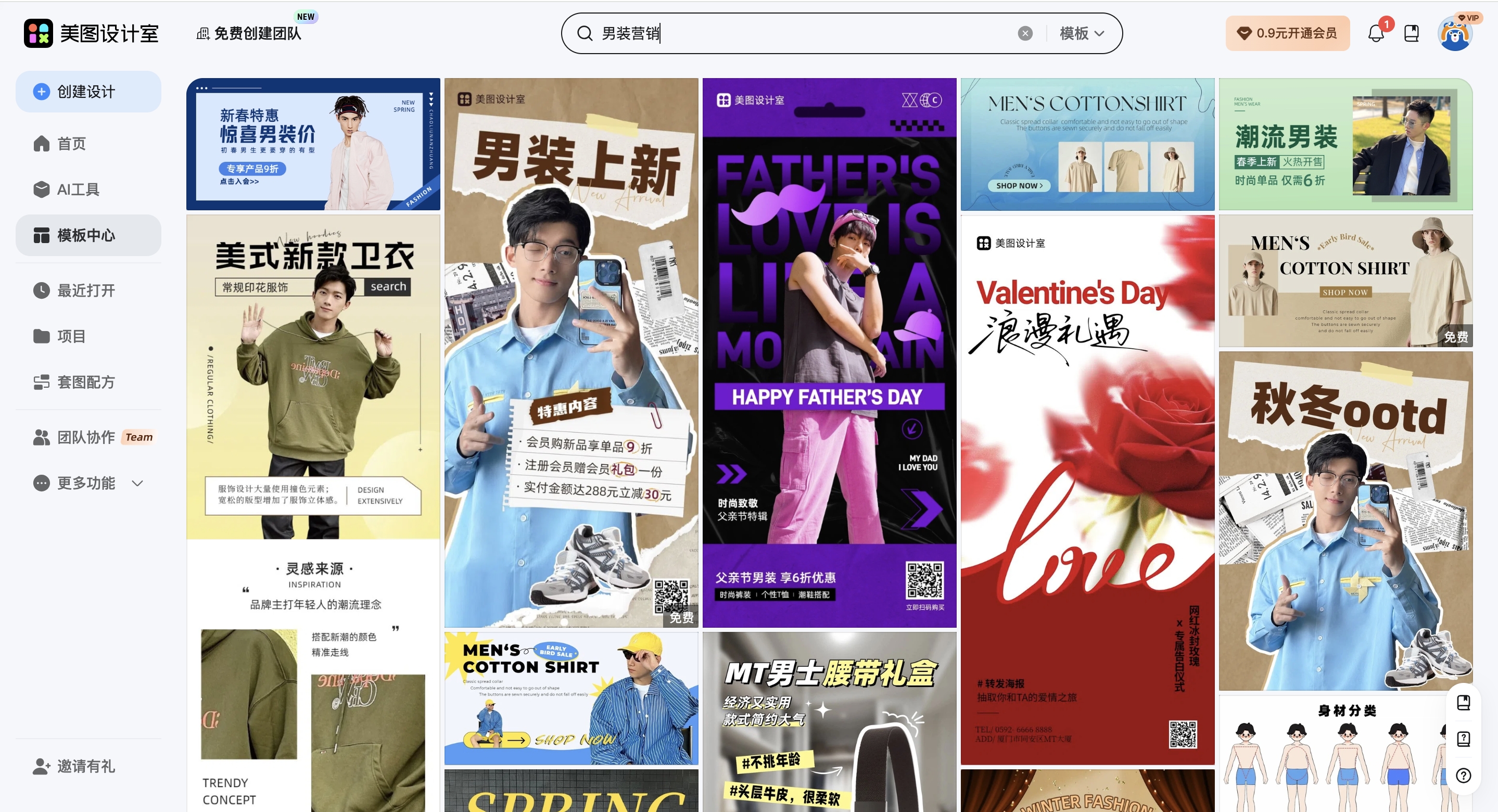
Task: Open 邀请有礼 in sidebar
Action: [x=85, y=766]
